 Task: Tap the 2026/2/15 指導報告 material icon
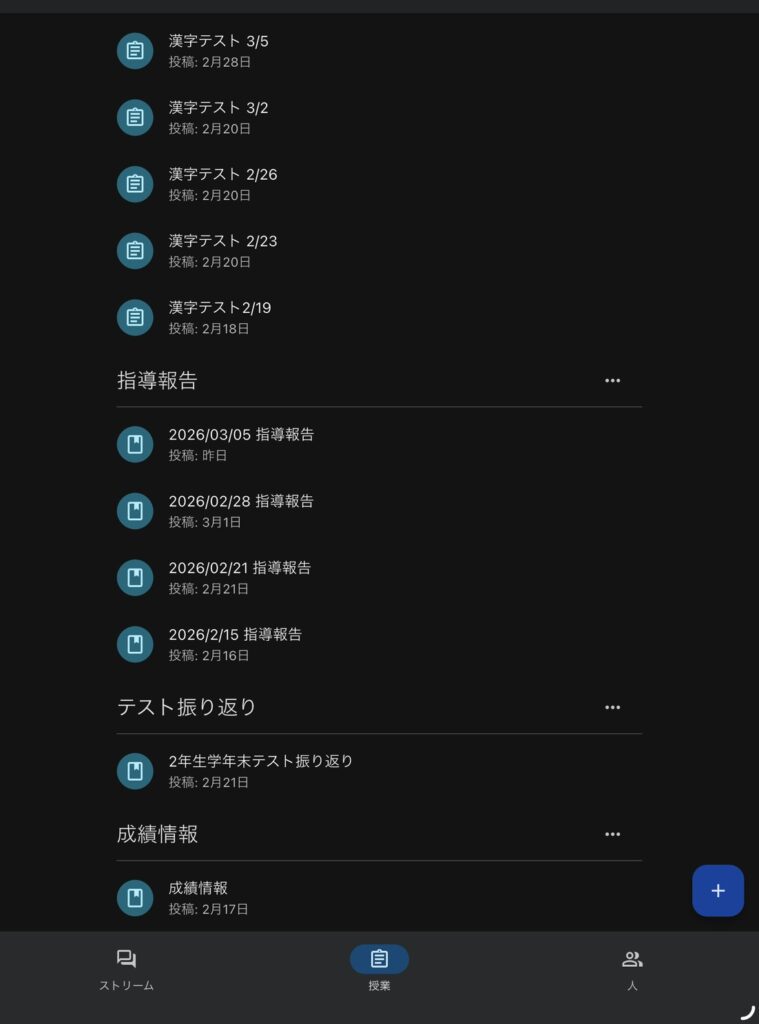pos(135,644)
